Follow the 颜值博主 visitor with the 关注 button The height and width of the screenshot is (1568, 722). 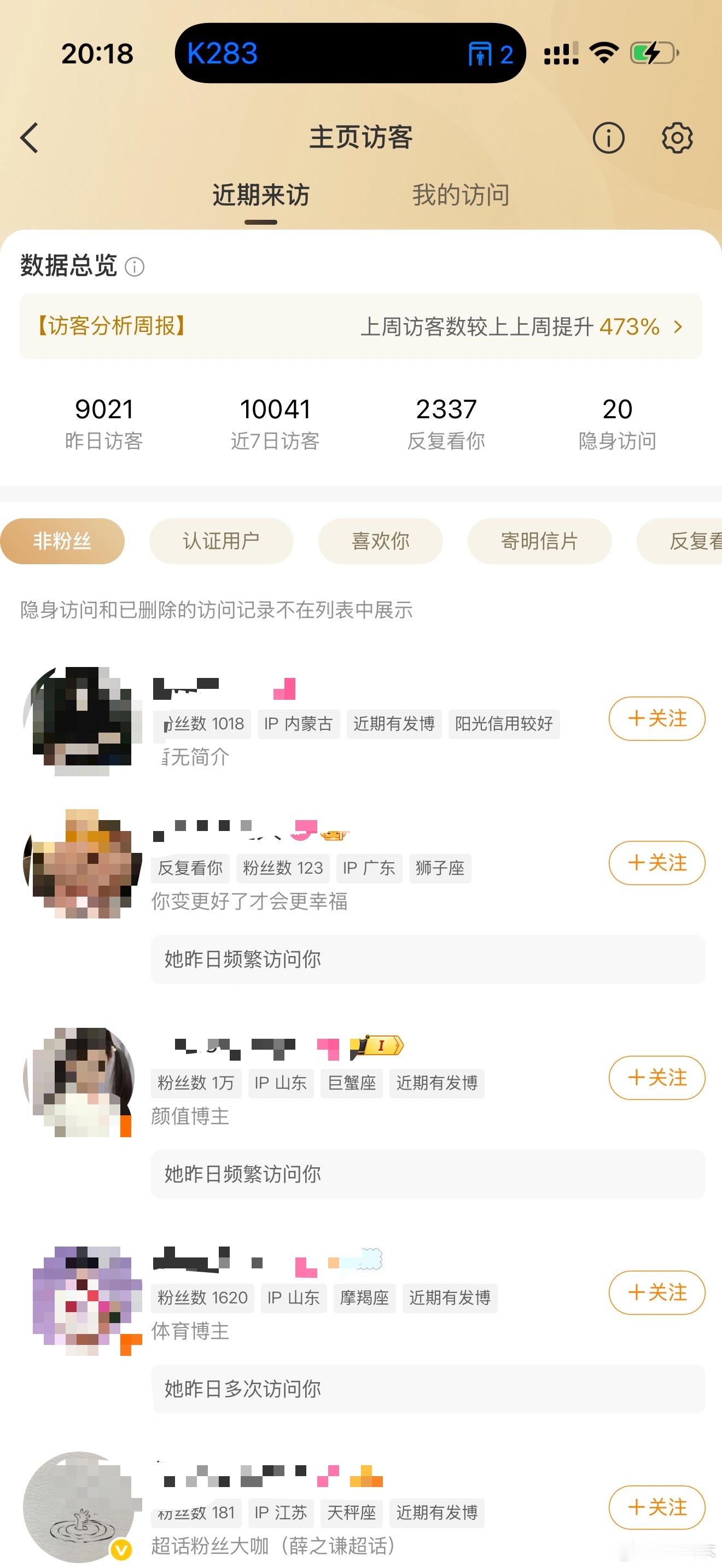[x=656, y=1078]
